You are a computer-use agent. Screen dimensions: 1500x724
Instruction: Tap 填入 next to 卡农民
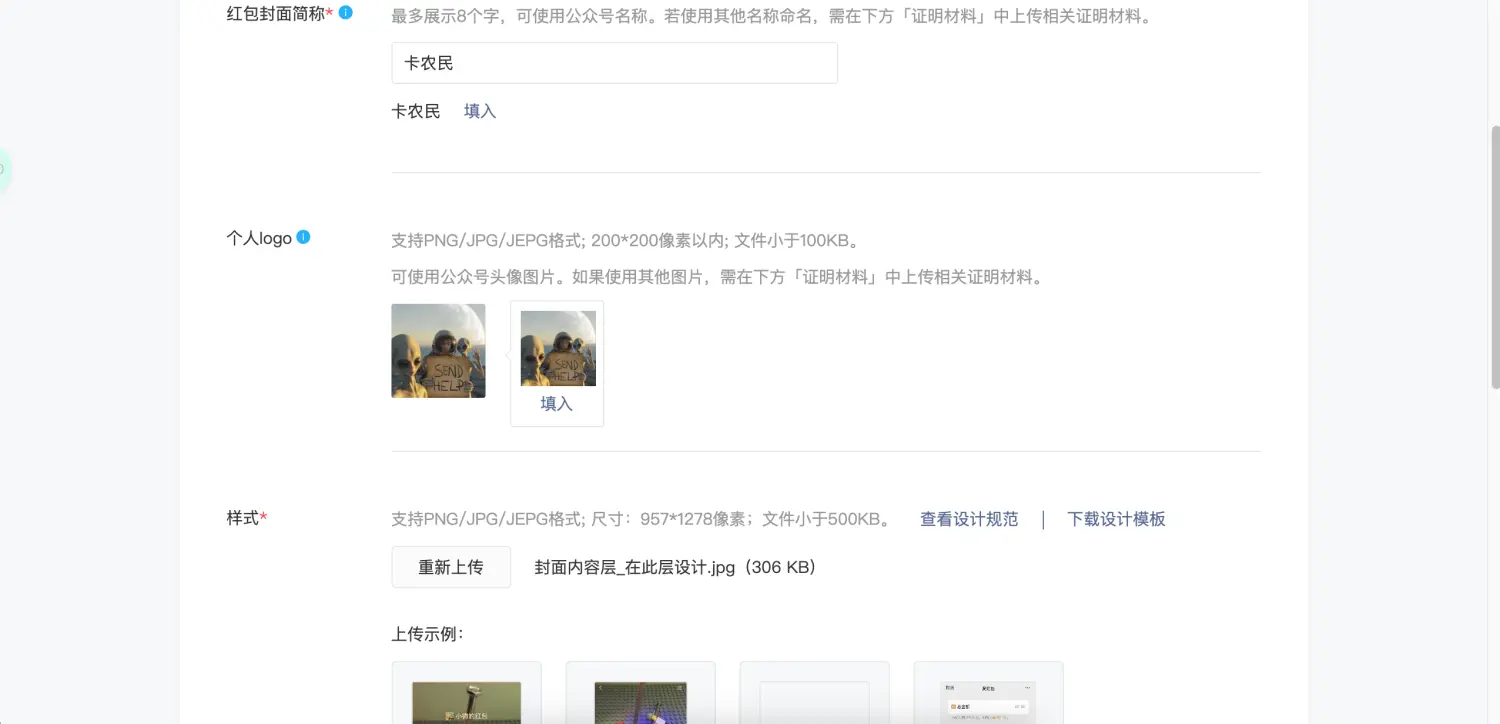pos(480,111)
